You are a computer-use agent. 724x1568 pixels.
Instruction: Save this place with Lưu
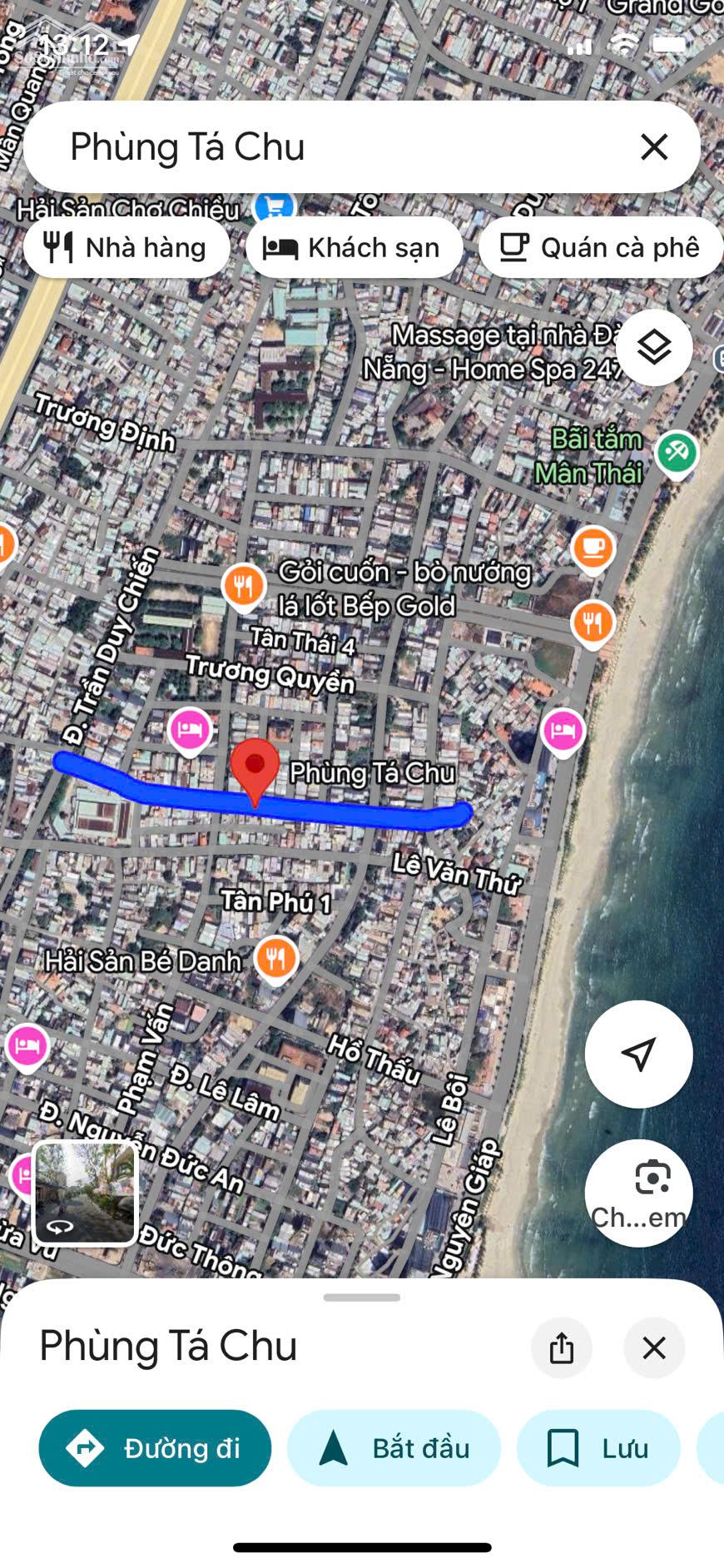point(598,1448)
